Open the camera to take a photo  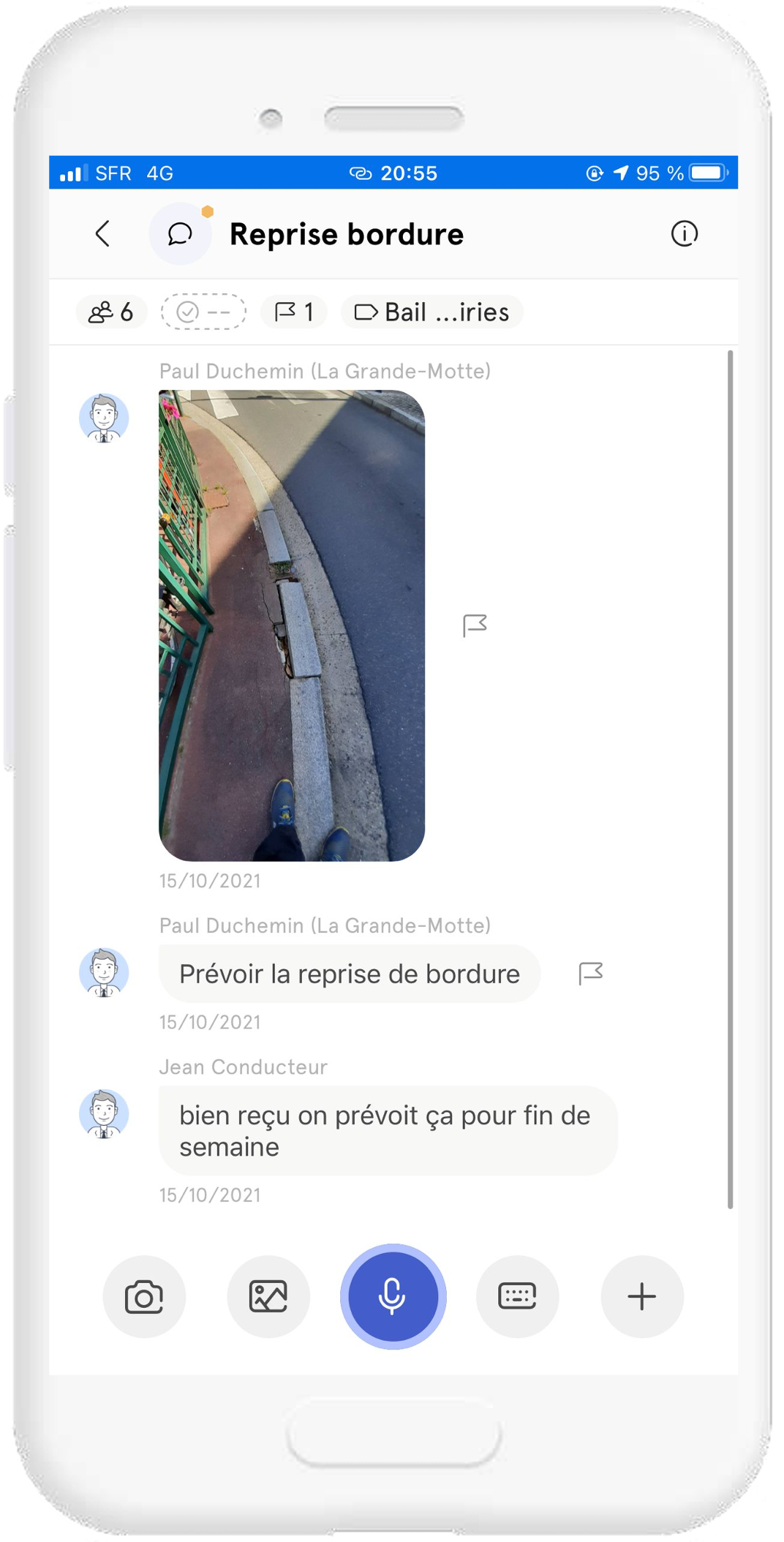click(x=144, y=1297)
